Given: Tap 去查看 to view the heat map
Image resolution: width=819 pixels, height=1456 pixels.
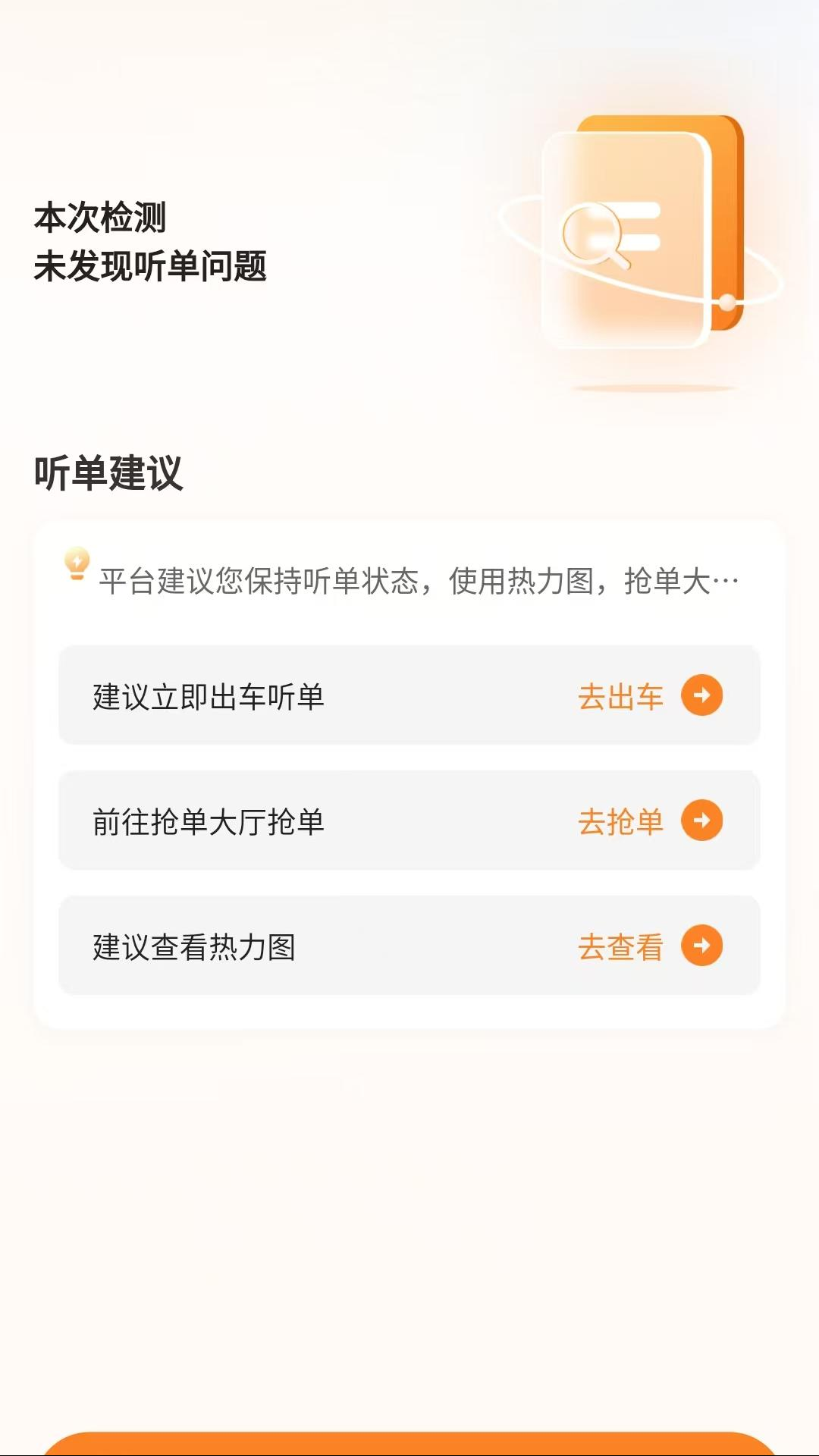Looking at the screenshot, I should [x=620, y=946].
